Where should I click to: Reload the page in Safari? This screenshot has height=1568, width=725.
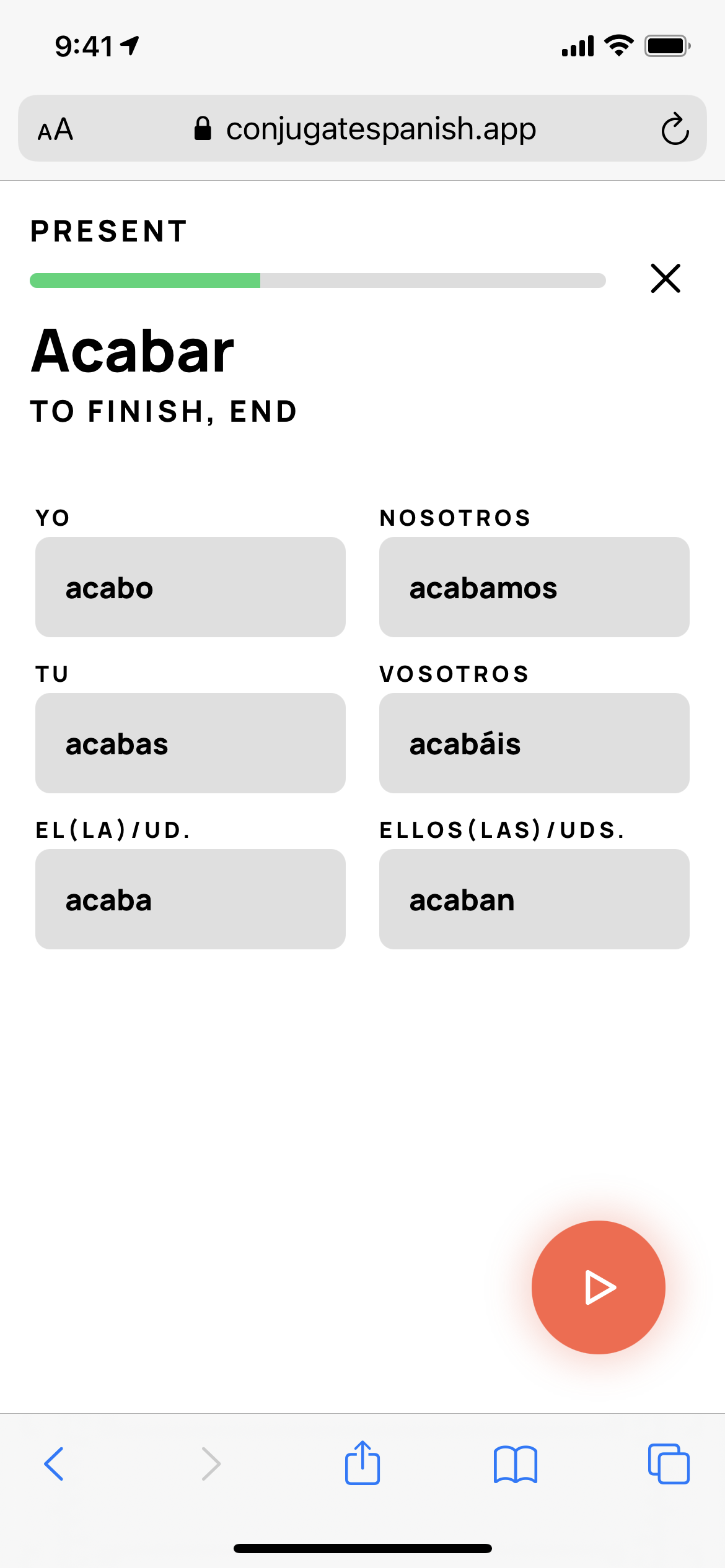click(x=675, y=129)
